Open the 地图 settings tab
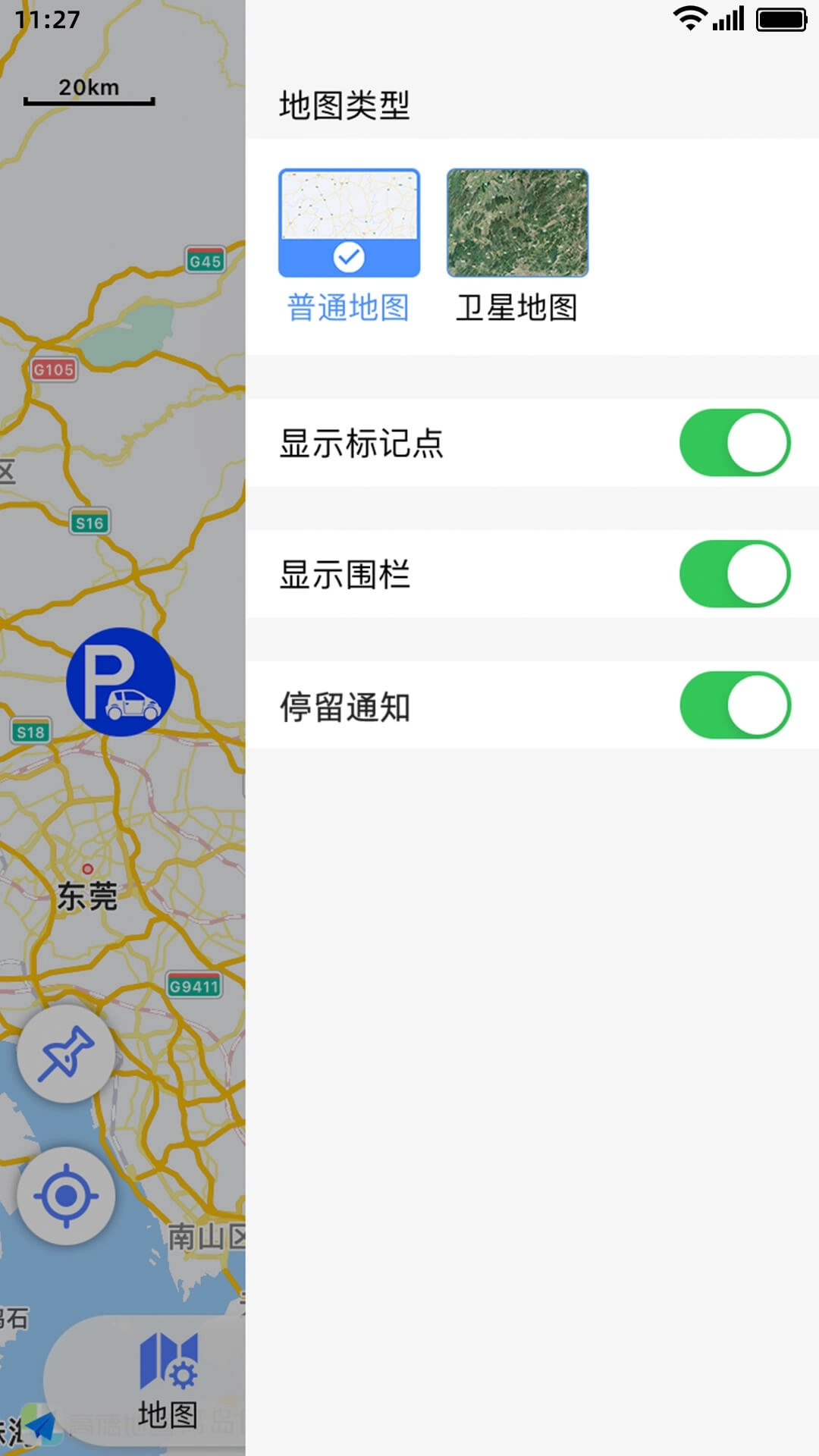 coord(168,1380)
